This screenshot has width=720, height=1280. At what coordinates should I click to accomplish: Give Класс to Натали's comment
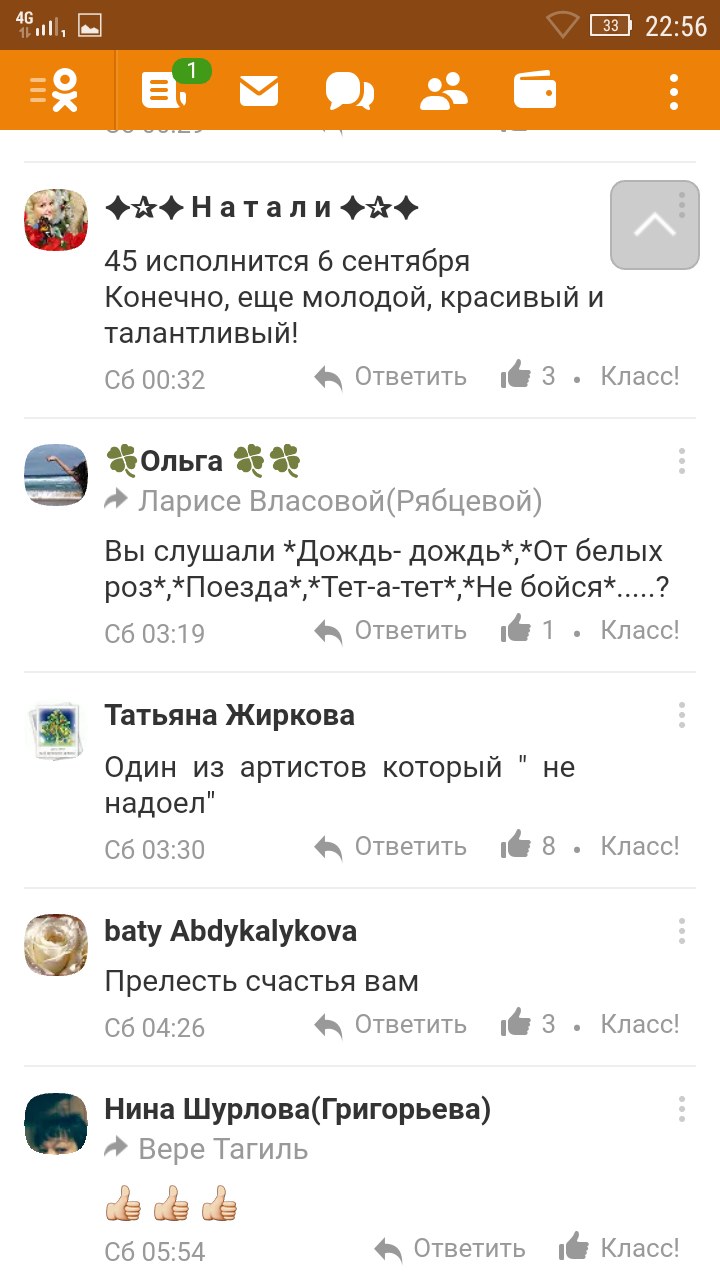(639, 377)
